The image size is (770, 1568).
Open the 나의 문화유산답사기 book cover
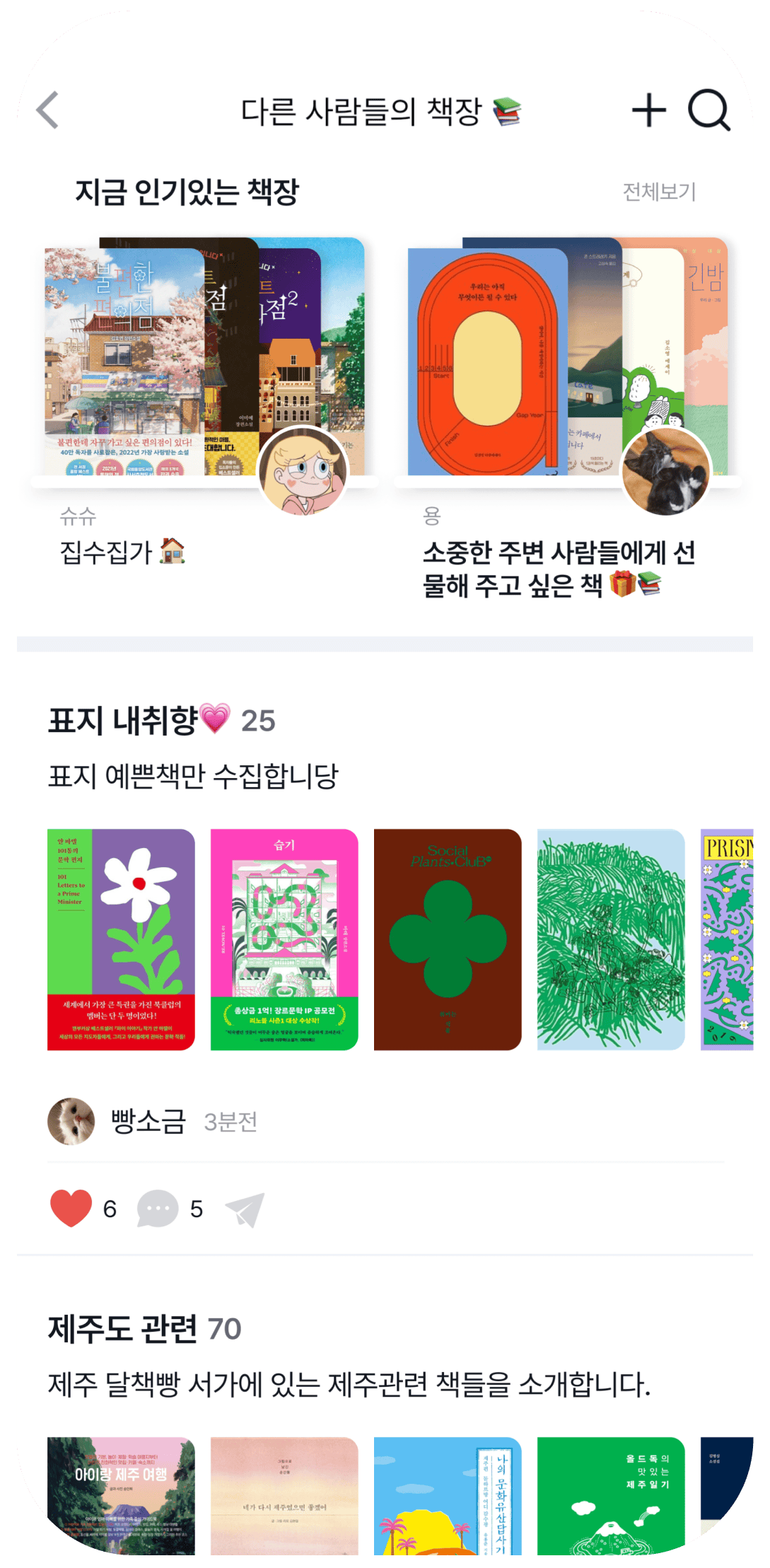(x=448, y=1494)
